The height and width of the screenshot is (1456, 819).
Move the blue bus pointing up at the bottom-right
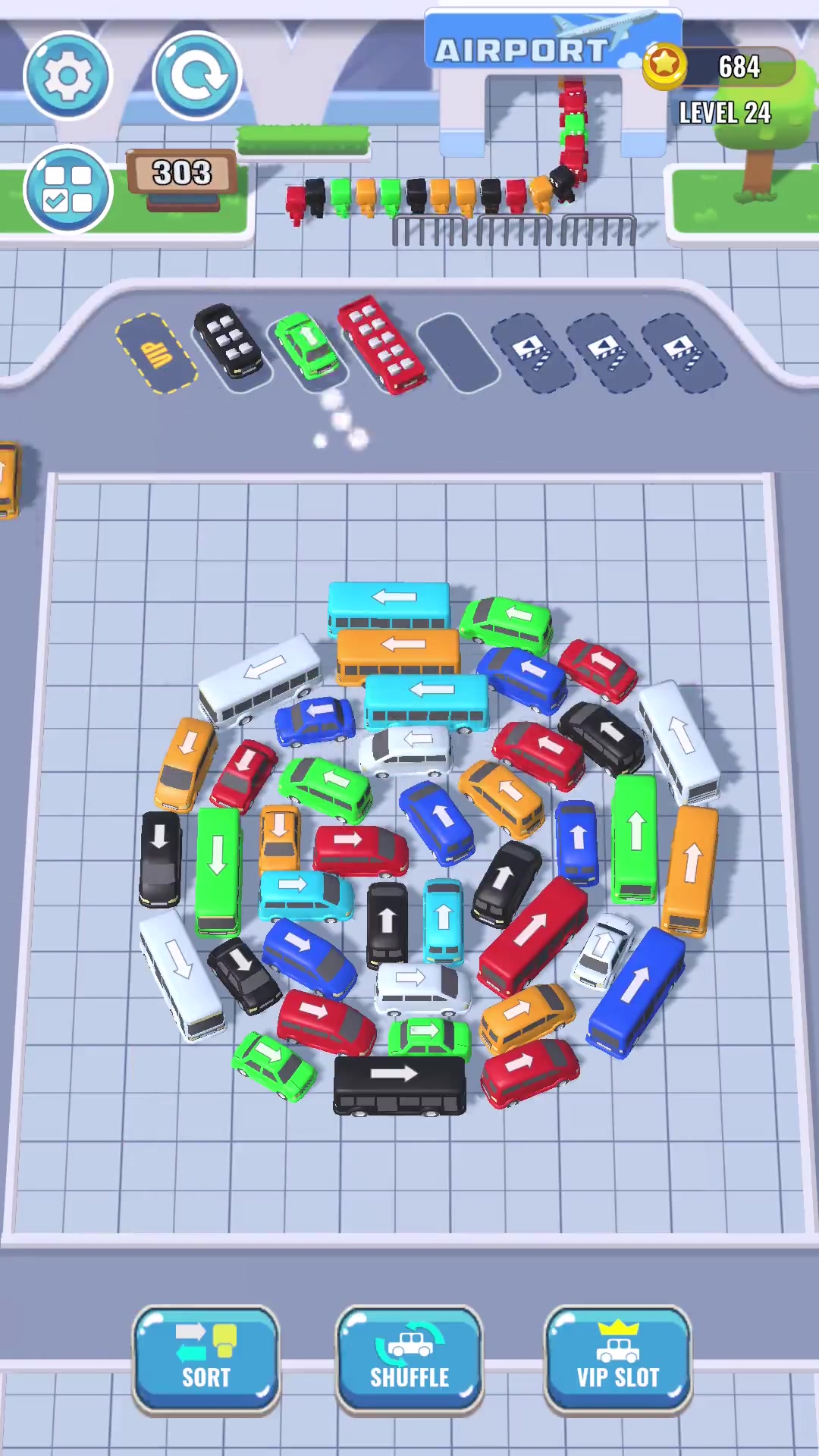coord(635,990)
